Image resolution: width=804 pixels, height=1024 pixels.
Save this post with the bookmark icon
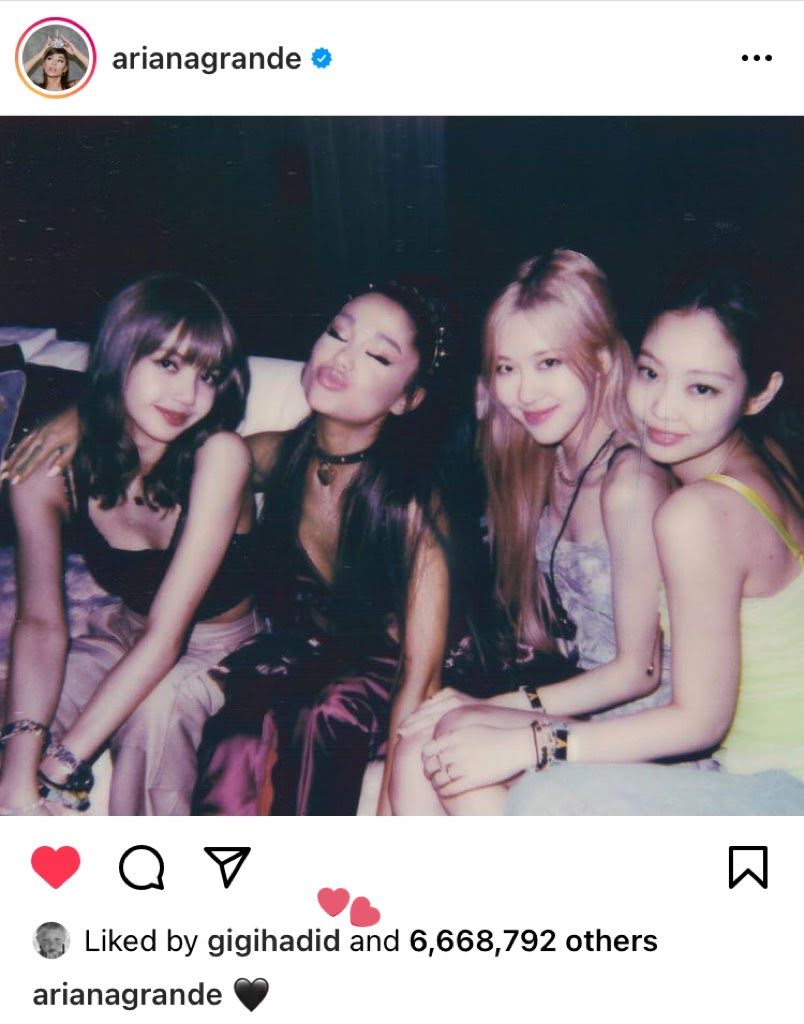pyautogui.click(x=747, y=867)
